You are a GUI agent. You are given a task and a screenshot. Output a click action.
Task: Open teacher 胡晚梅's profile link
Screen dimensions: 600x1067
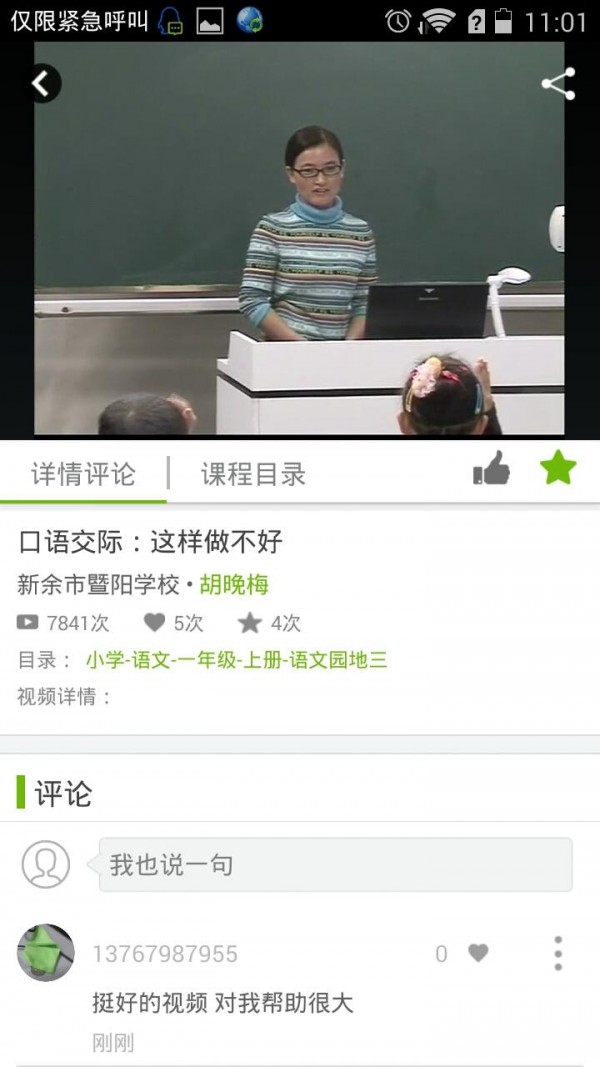click(234, 584)
